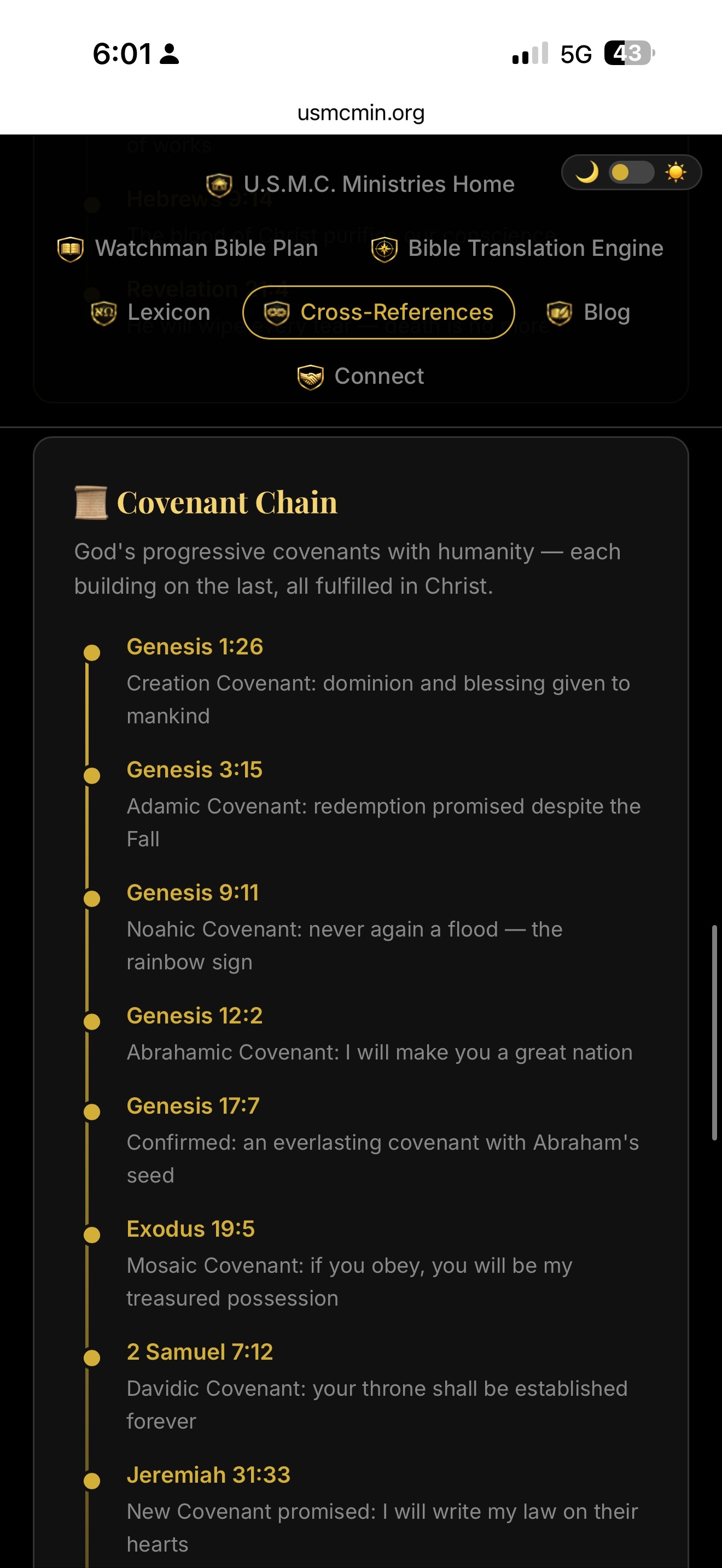Open the Lexicon page
The image size is (722, 1568).
pos(150,312)
